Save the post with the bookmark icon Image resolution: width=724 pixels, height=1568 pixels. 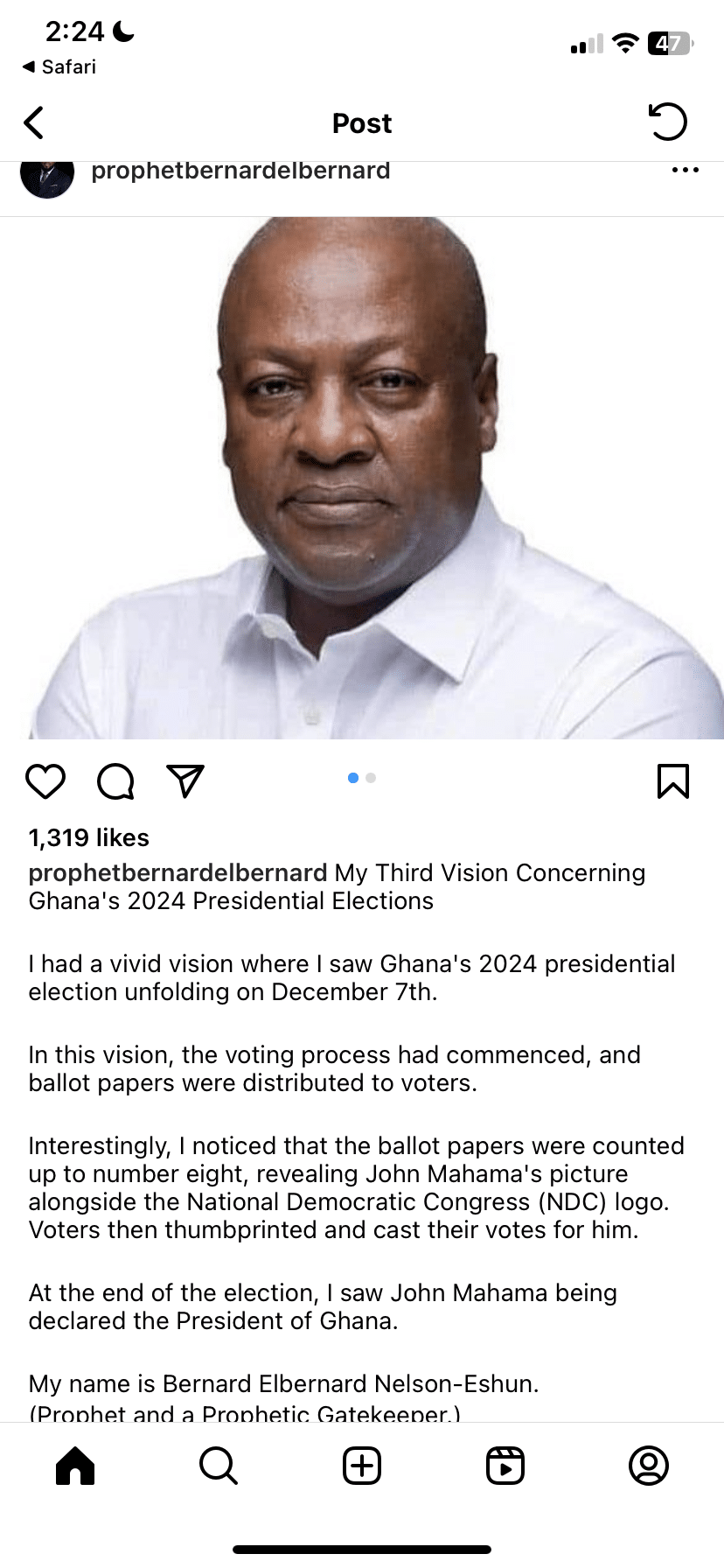(672, 780)
